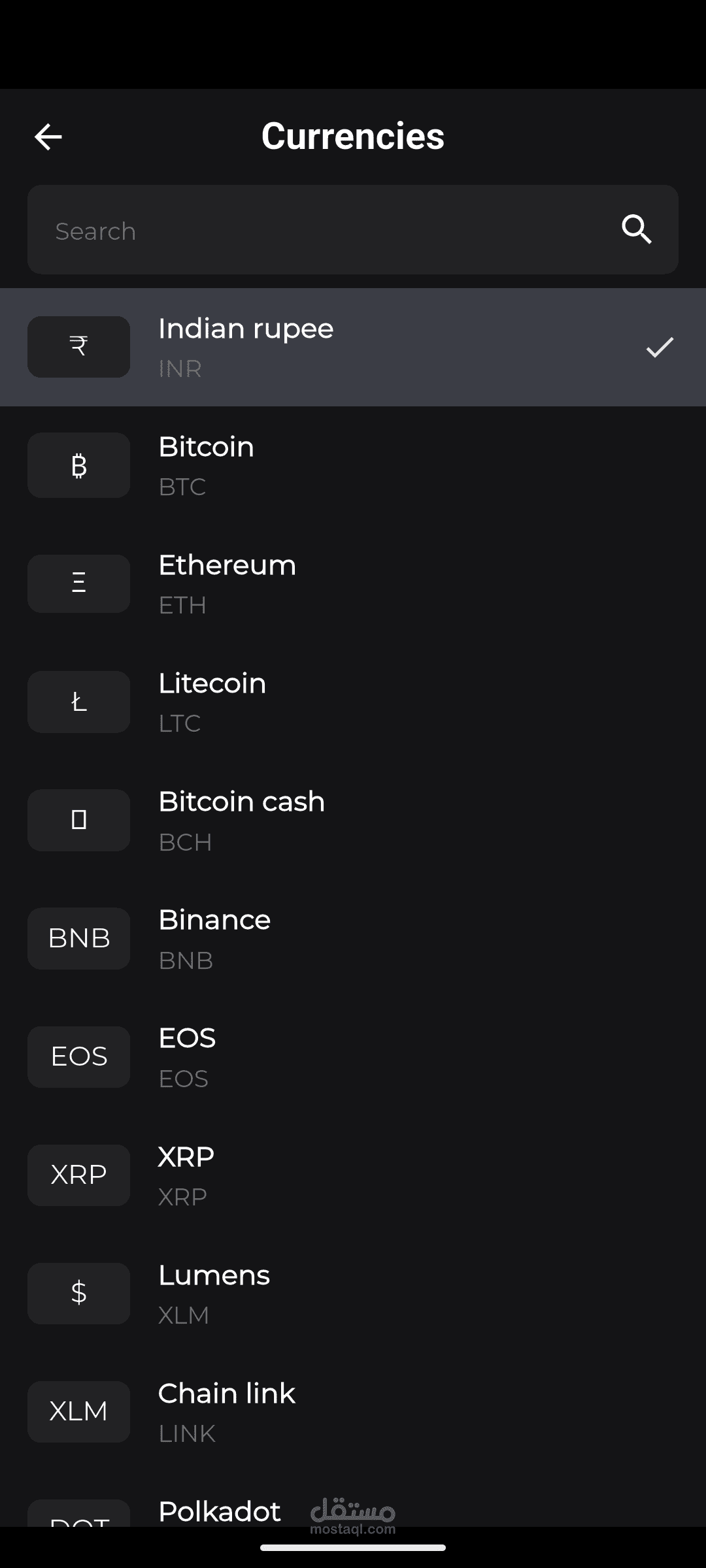
Task: Tap the magnifying glass search icon
Action: (637, 229)
